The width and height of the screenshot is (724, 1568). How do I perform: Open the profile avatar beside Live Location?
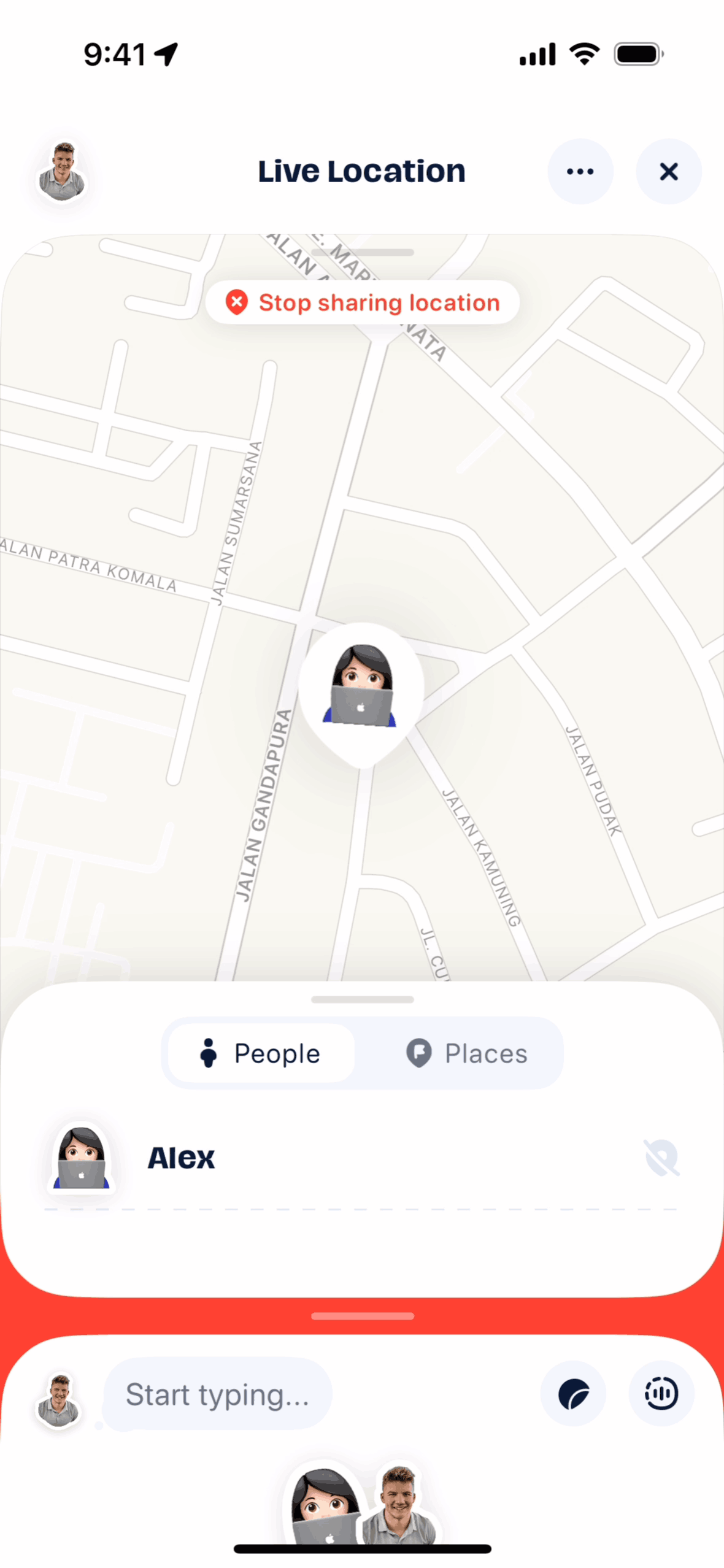[x=62, y=172]
